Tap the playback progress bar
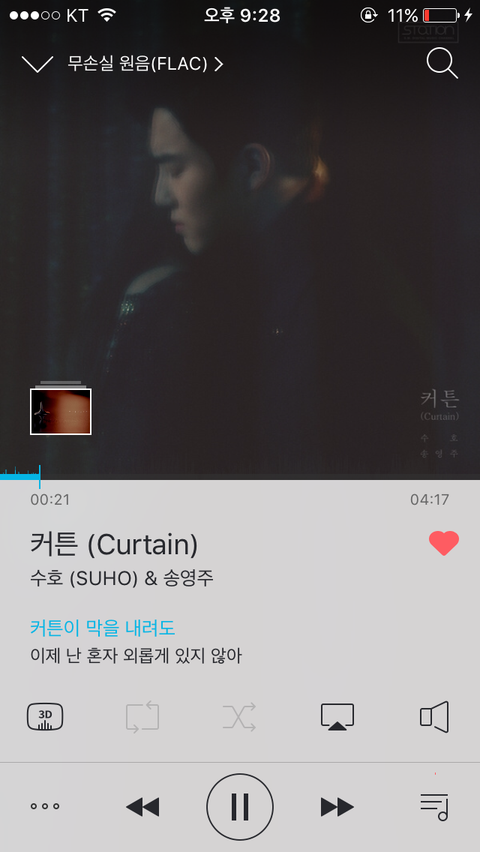This screenshot has width=480, height=852. (240, 477)
